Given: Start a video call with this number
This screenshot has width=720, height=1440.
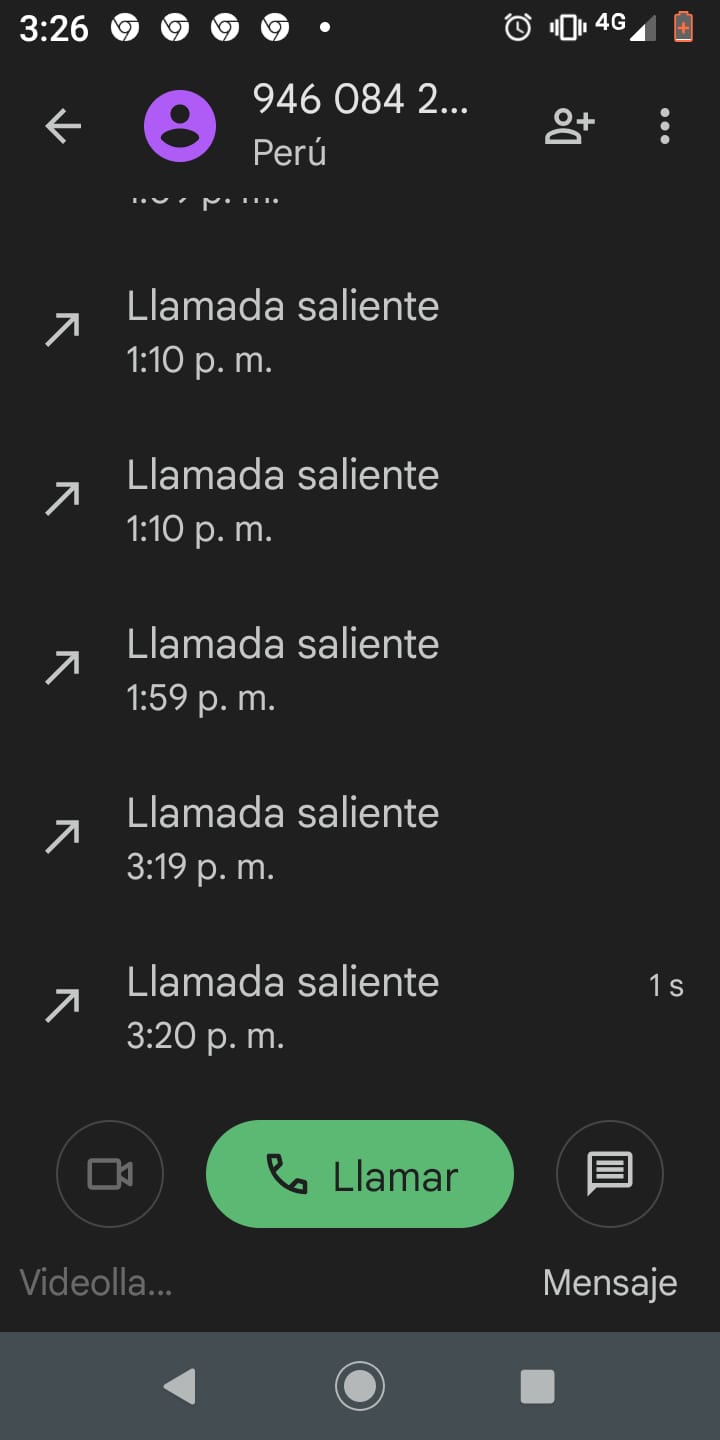Looking at the screenshot, I should tap(110, 1174).
